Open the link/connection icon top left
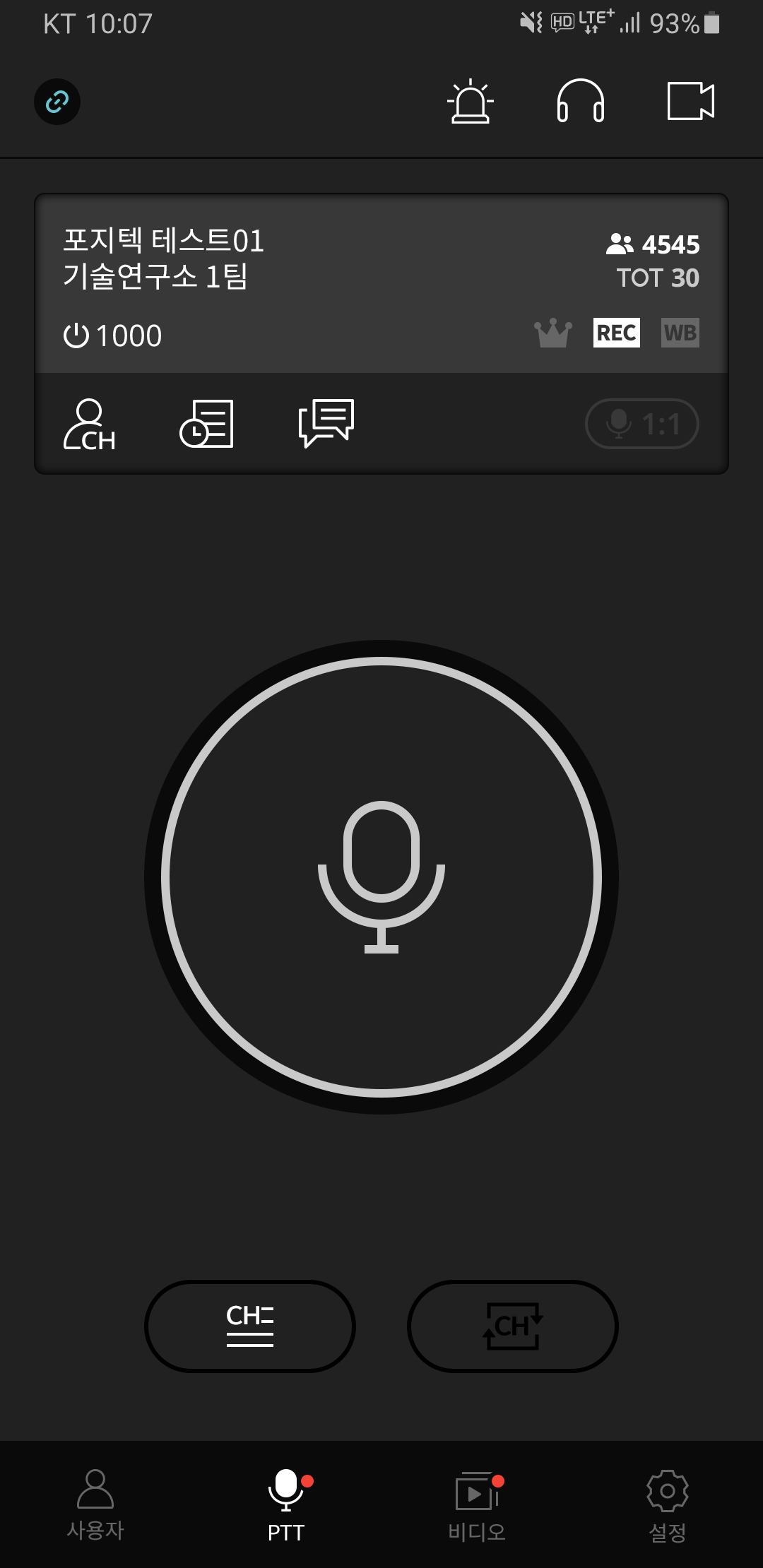The height and width of the screenshot is (1568, 763). [x=57, y=101]
